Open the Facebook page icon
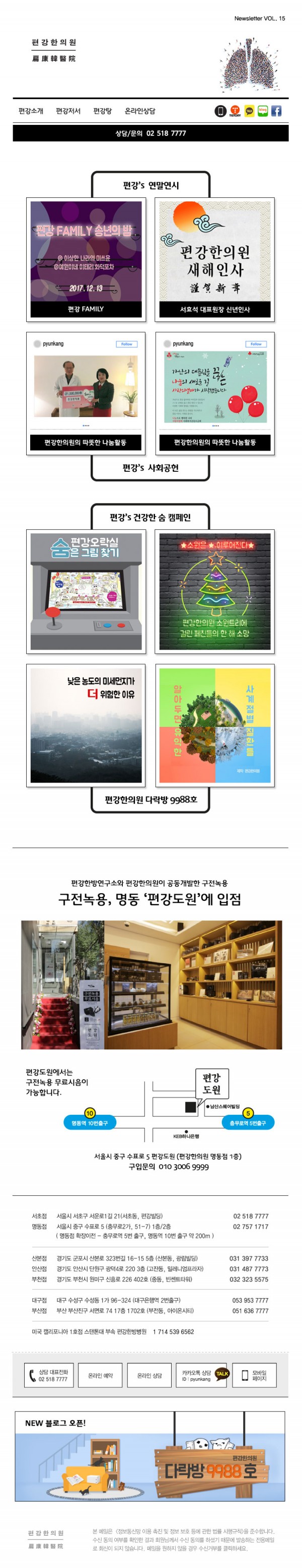 276,111
